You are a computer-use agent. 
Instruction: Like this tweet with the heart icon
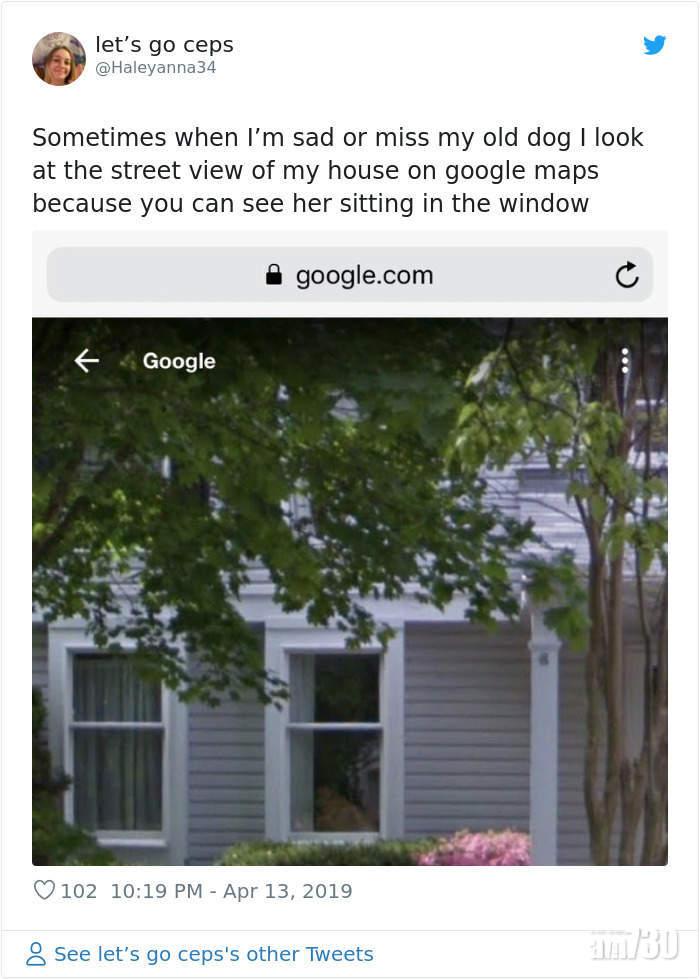pos(44,890)
